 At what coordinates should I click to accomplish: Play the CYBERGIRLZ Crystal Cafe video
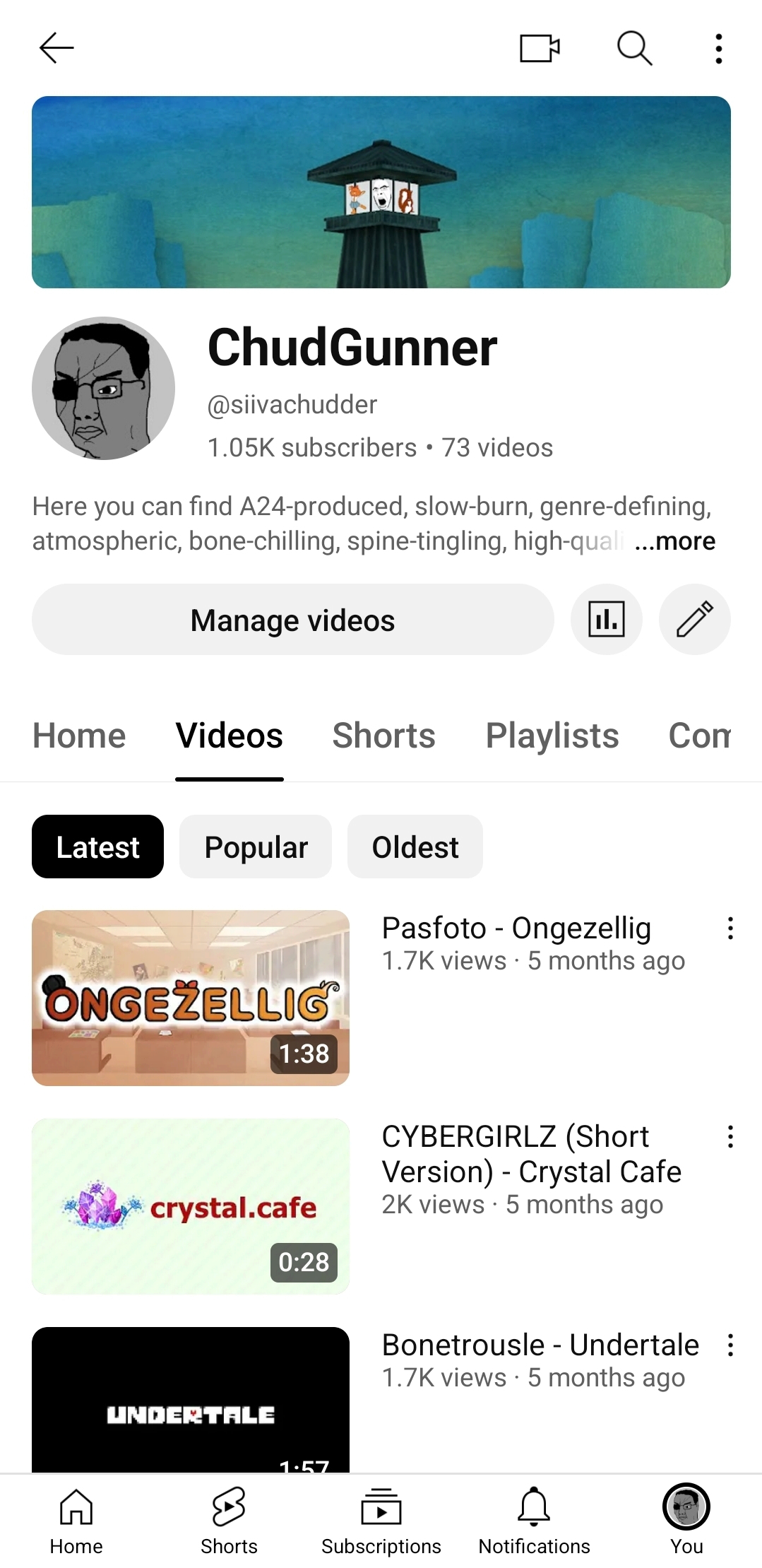(191, 1206)
